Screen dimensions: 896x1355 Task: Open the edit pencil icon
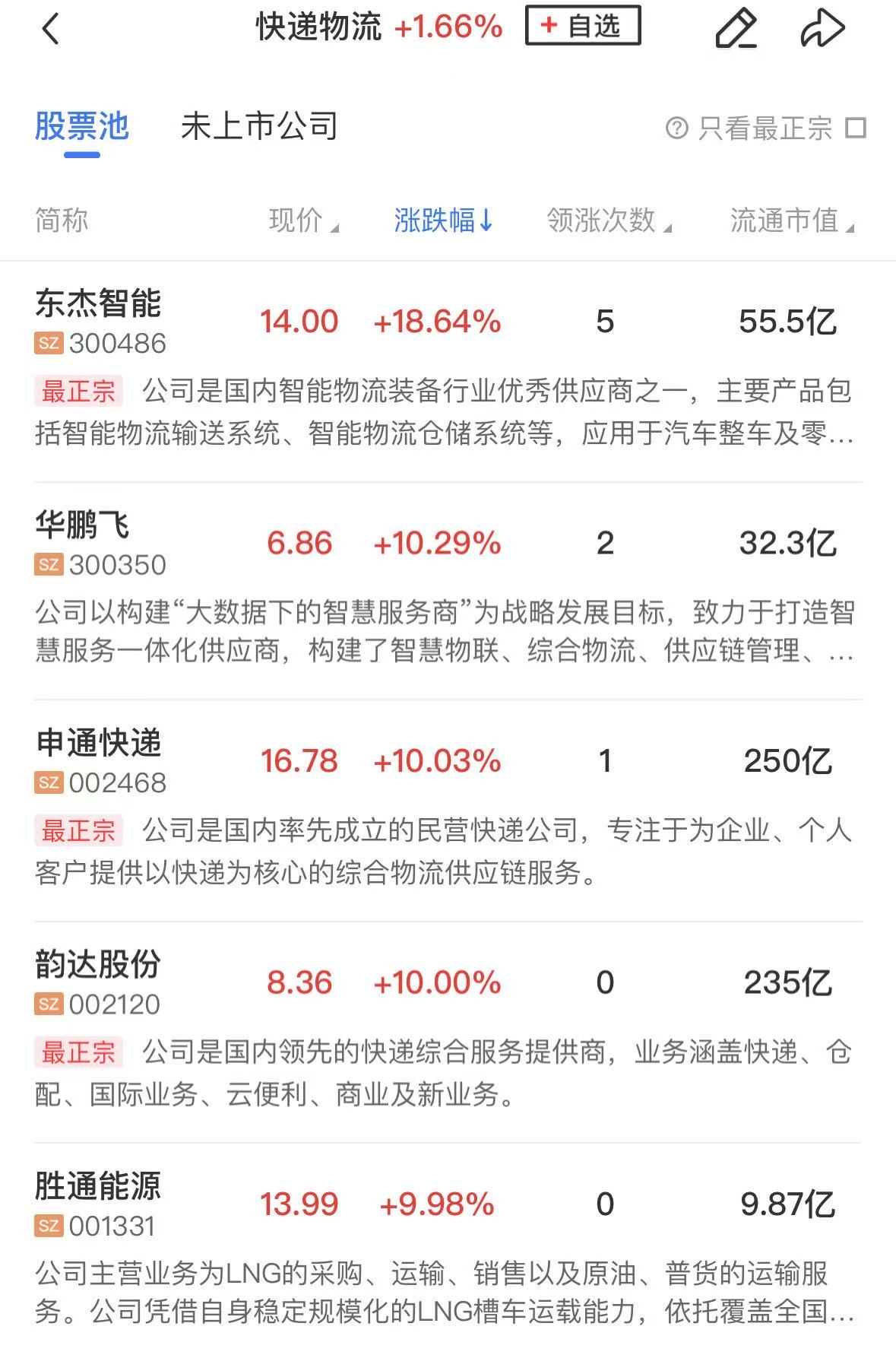736,29
